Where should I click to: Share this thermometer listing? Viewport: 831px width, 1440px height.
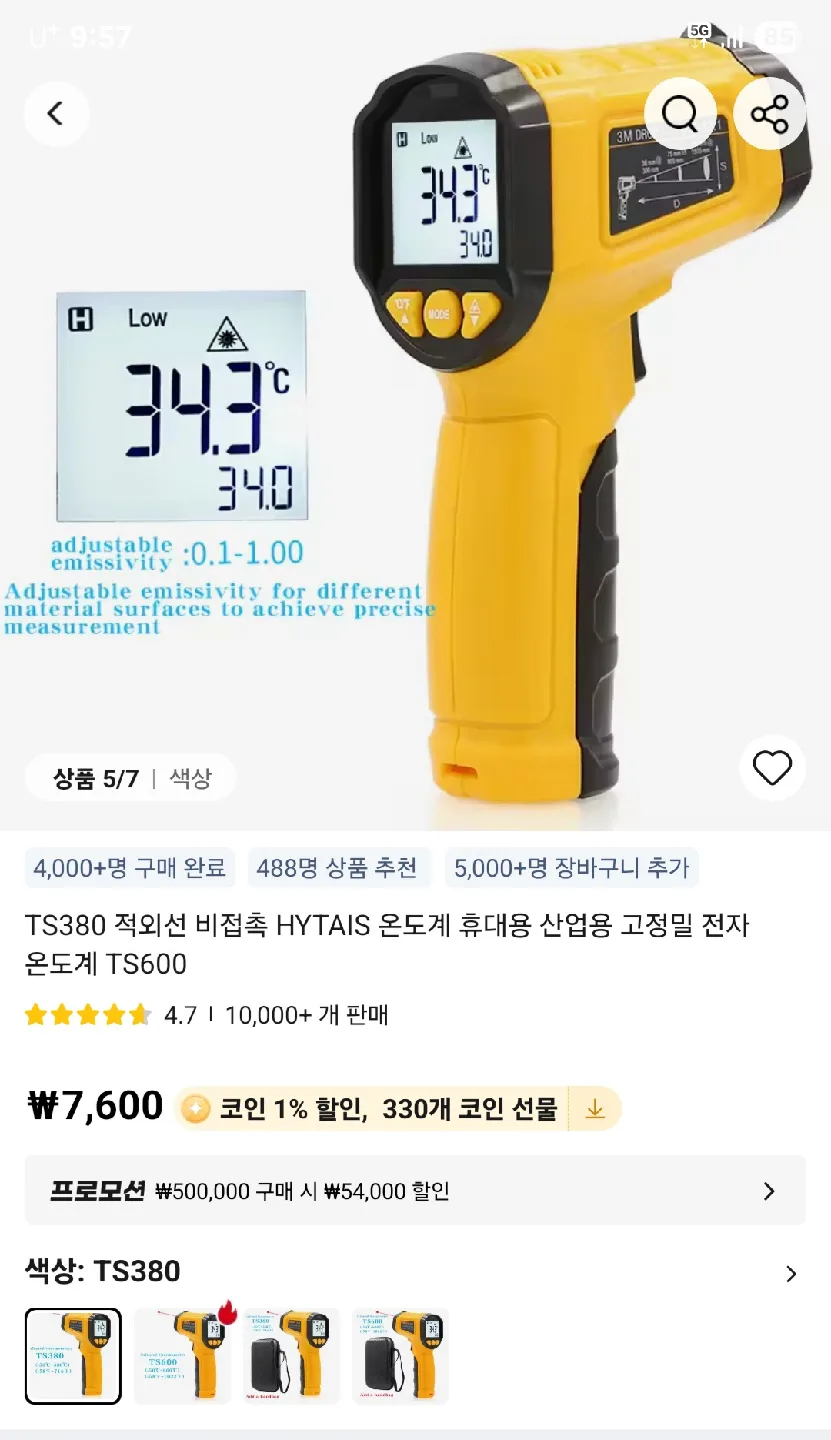tap(769, 114)
